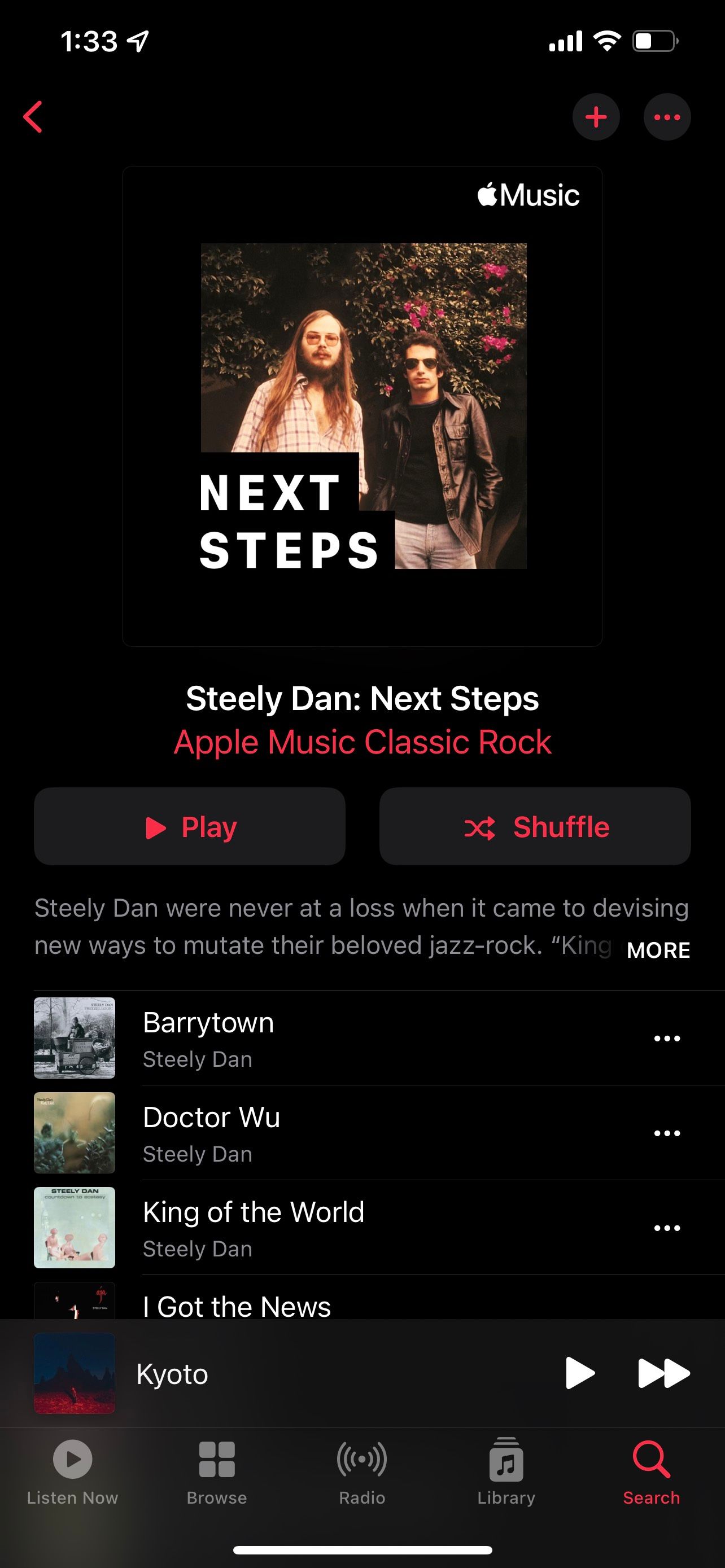Go back using the red arrow
The height and width of the screenshot is (1568, 725).
pyautogui.click(x=33, y=117)
